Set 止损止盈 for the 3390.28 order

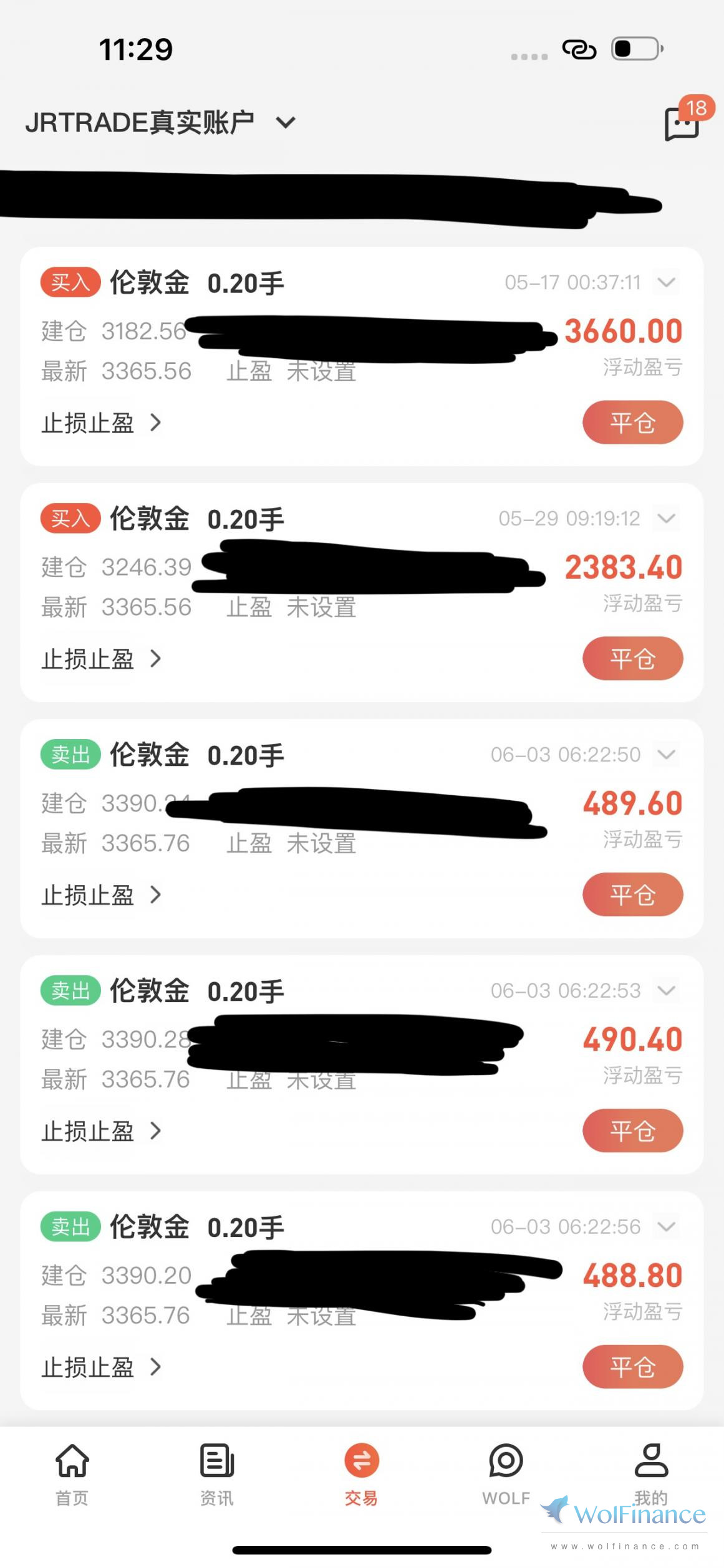click(101, 1131)
